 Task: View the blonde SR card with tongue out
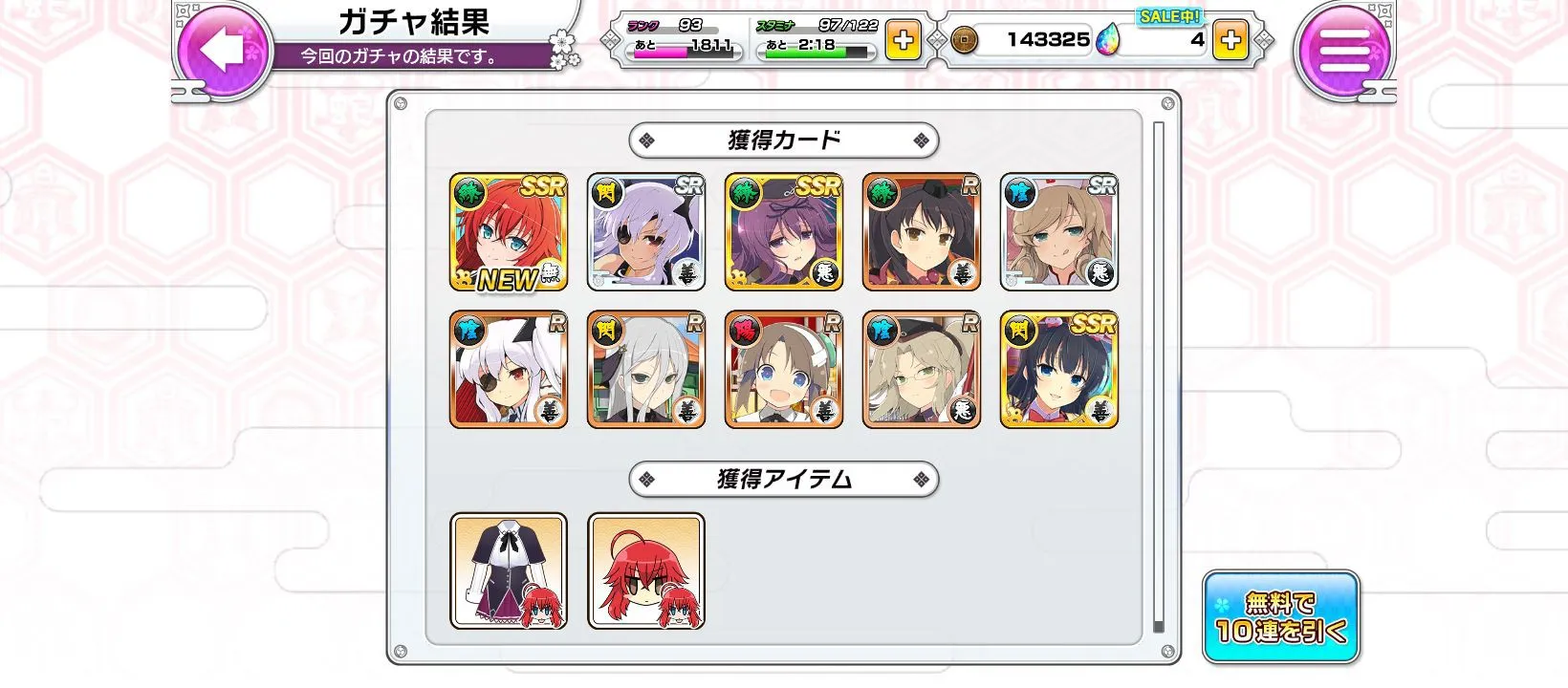coord(1059,232)
